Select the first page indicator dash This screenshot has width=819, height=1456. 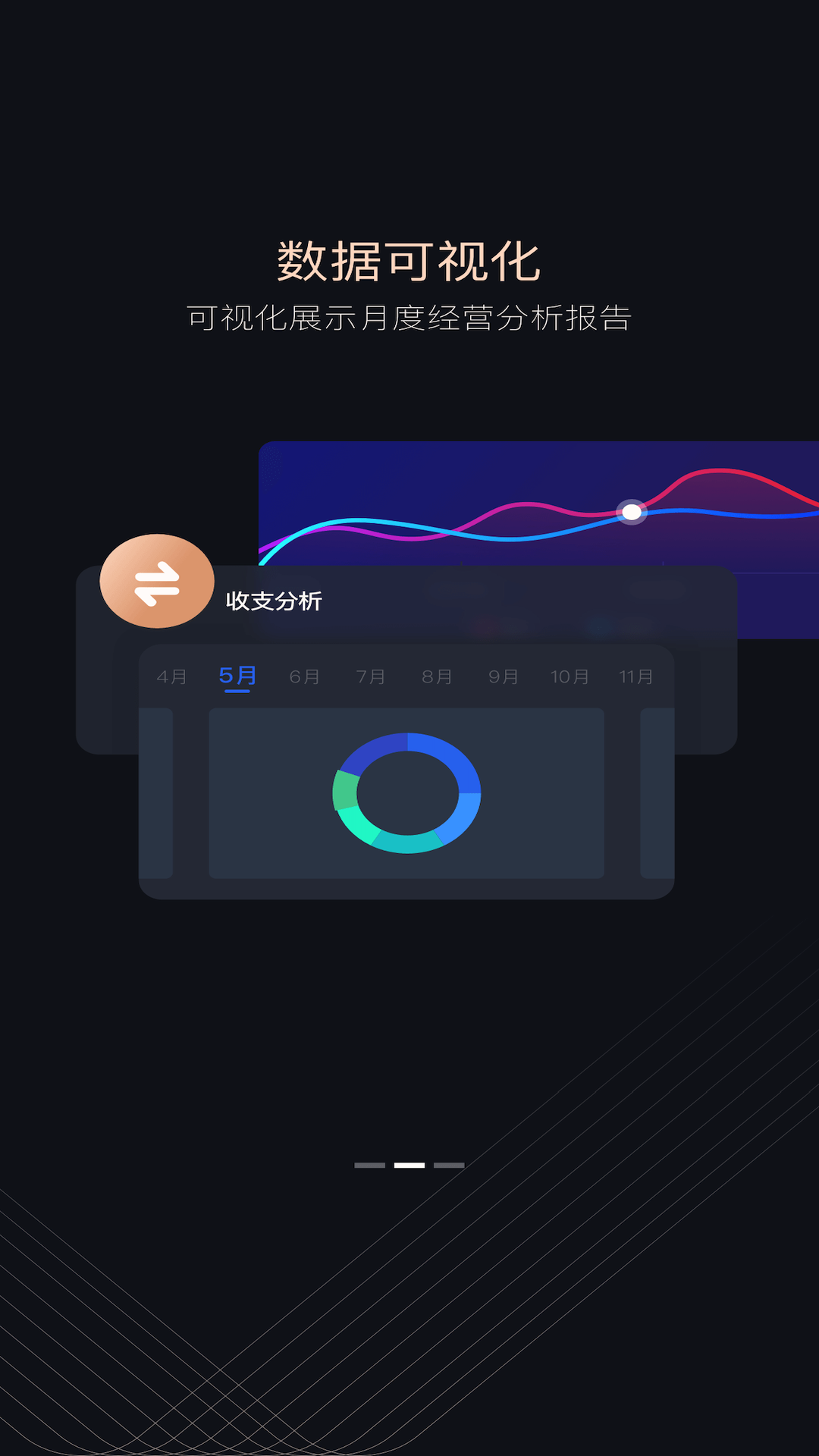pyautogui.click(x=370, y=1165)
